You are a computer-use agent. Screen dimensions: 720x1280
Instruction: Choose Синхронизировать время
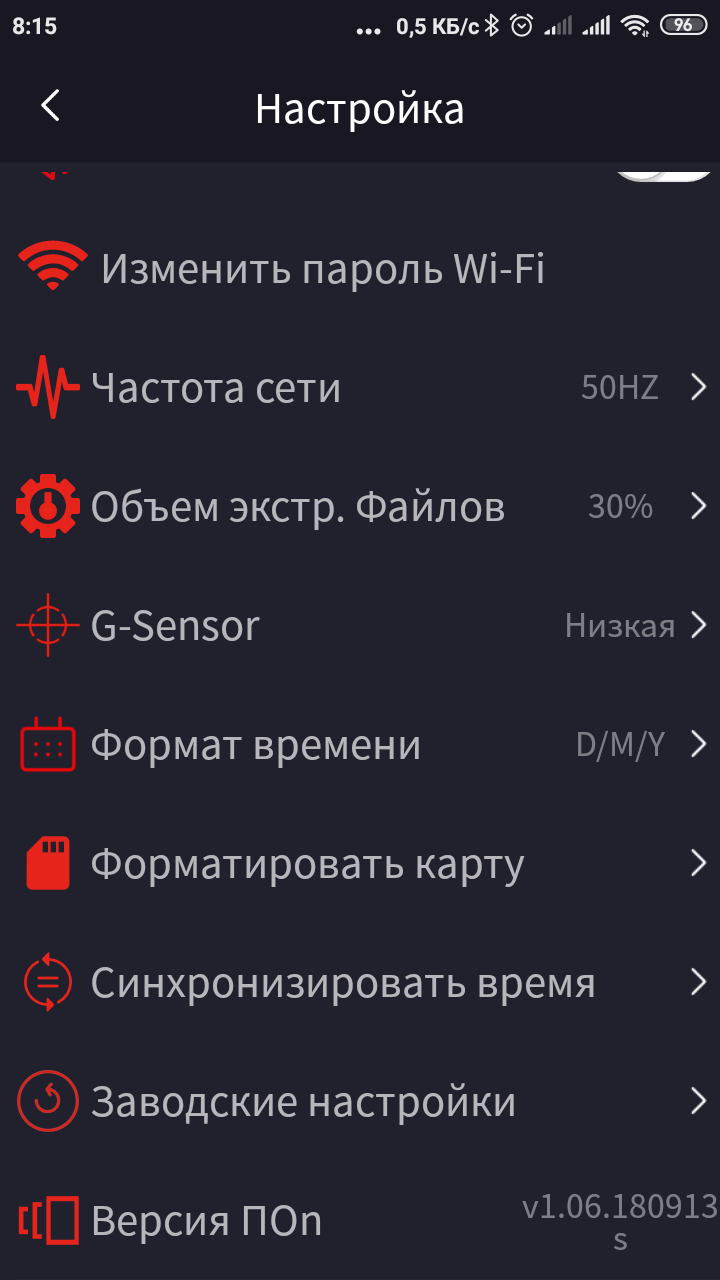pyautogui.click(x=360, y=983)
